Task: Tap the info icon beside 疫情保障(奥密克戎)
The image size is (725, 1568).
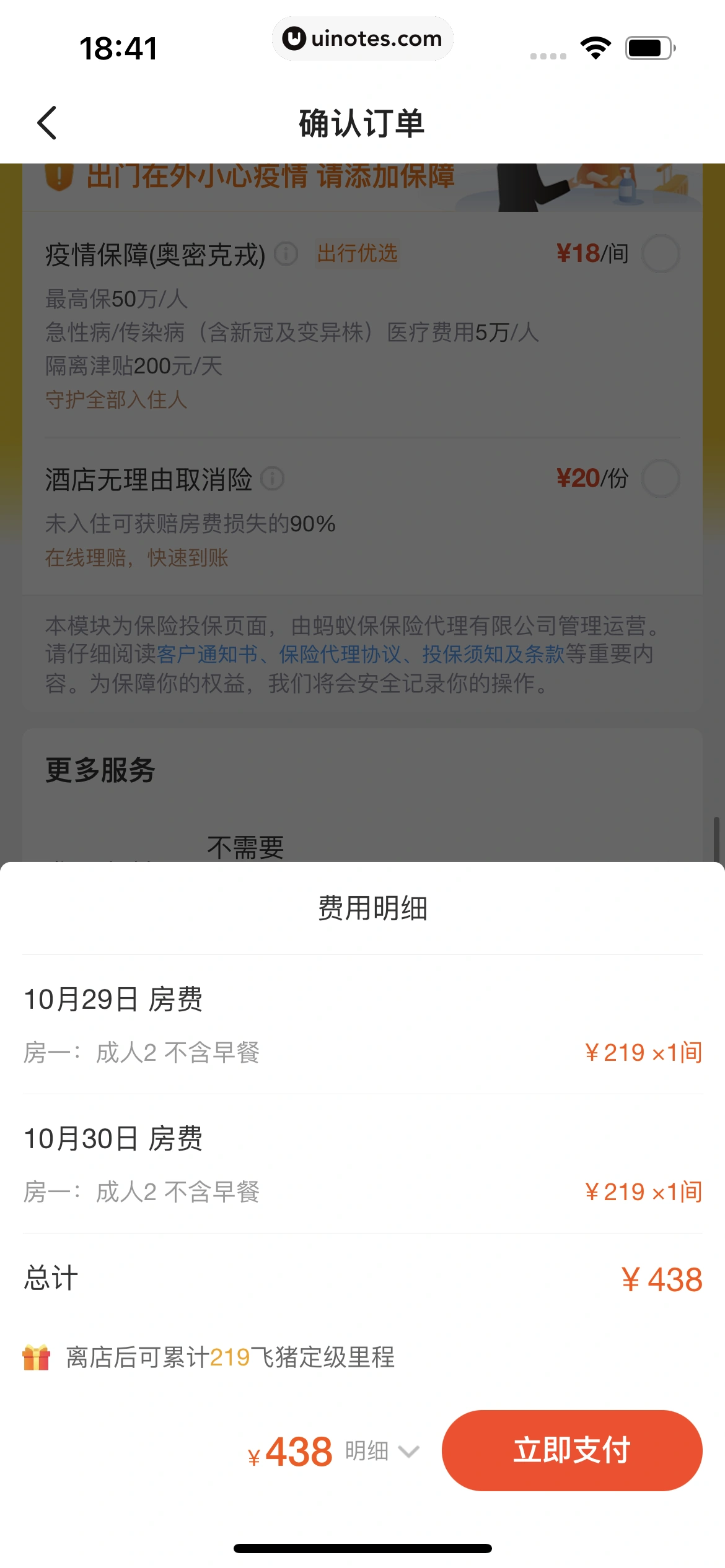Action: [x=286, y=254]
